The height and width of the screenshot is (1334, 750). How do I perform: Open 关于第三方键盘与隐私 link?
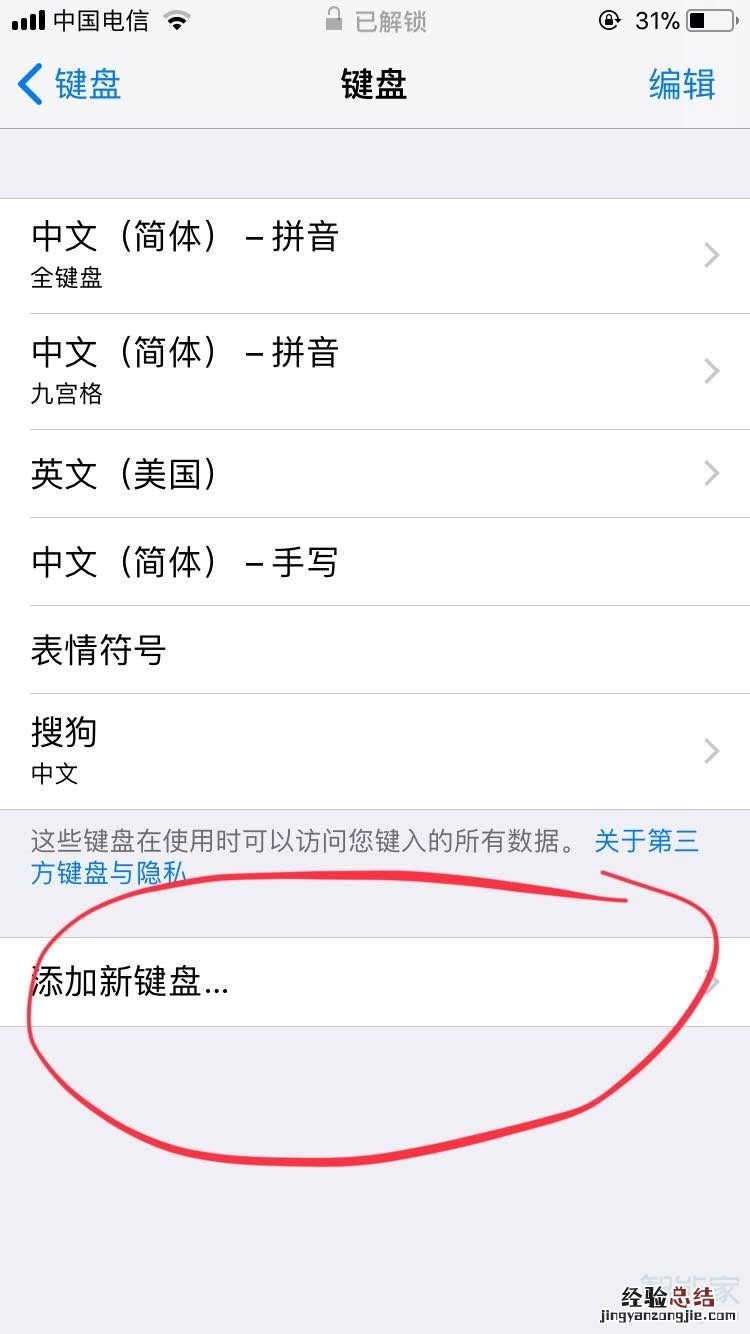pyautogui.click(x=646, y=842)
